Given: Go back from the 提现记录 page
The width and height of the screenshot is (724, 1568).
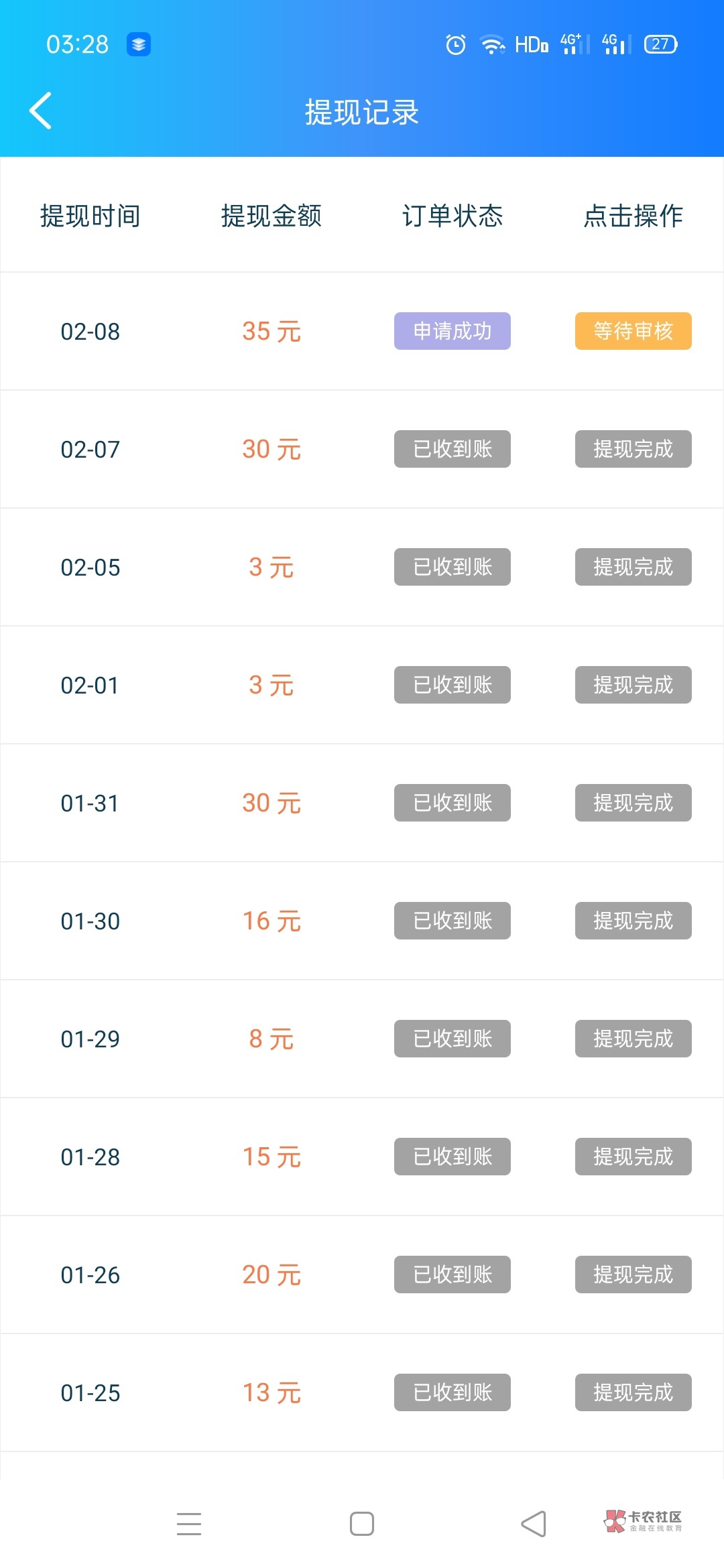Looking at the screenshot, I should pyautogui.click(x=41, y=111).
